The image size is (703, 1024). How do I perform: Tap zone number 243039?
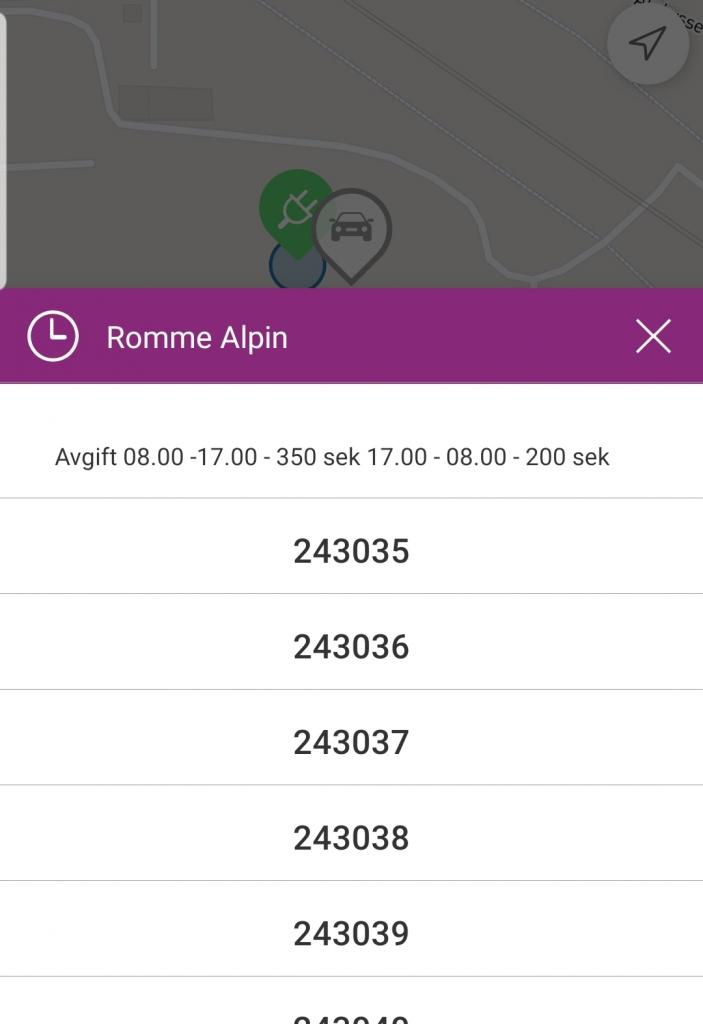coord(351,933)
